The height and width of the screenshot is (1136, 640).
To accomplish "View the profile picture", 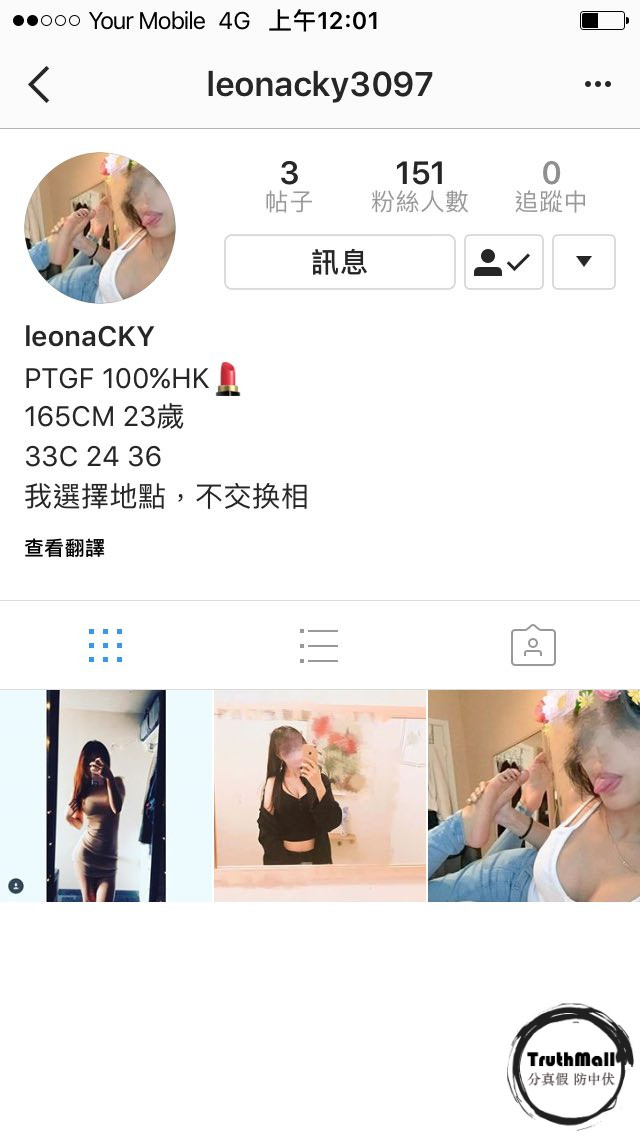I will pos(100,228).
